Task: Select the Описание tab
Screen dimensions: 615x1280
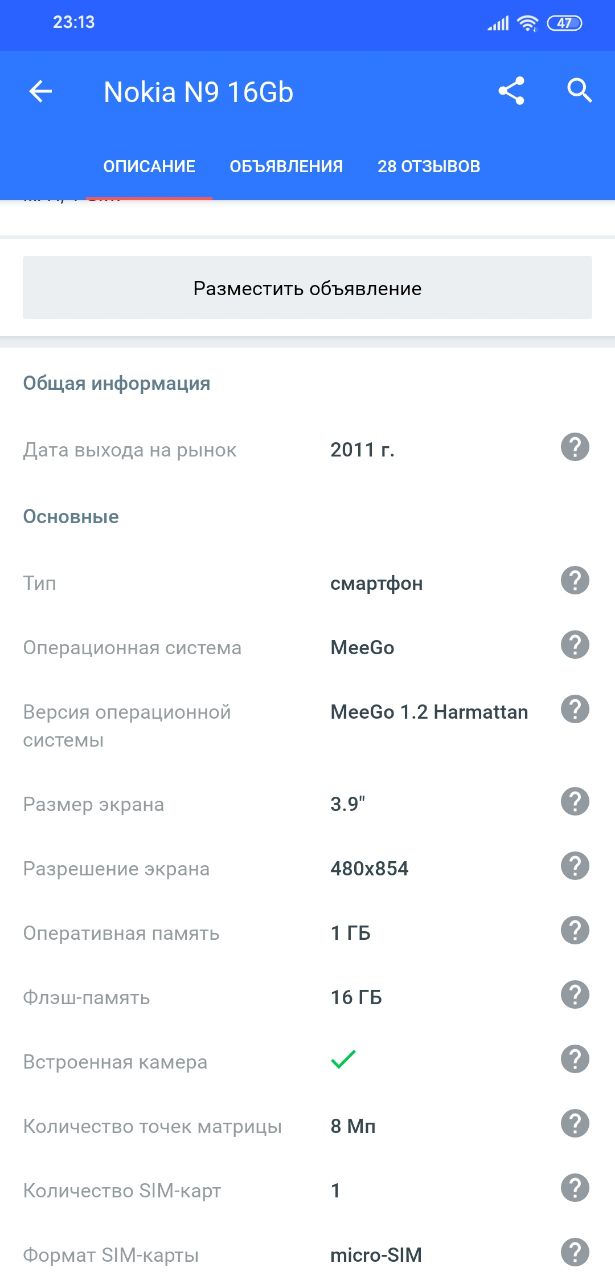Action: [149, 166]
